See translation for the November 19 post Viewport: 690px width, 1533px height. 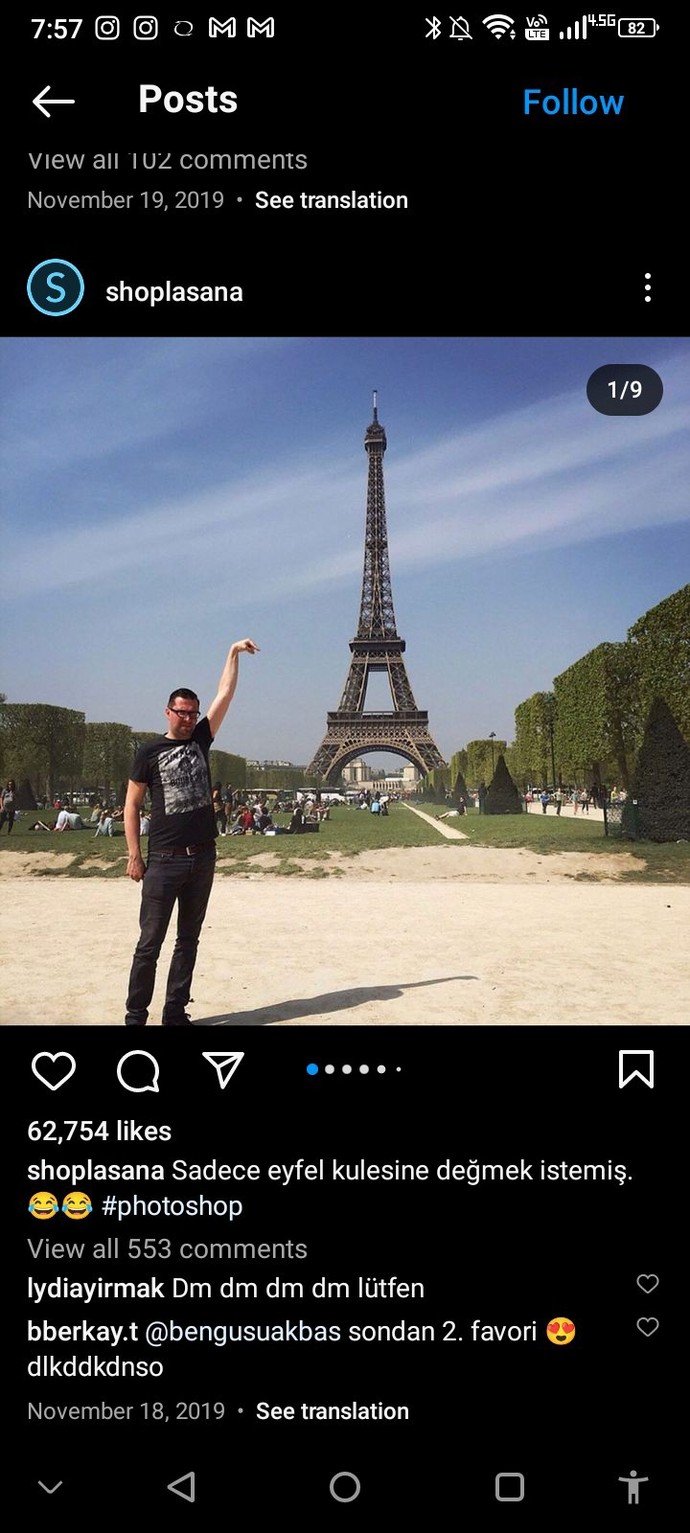point(331,200)
